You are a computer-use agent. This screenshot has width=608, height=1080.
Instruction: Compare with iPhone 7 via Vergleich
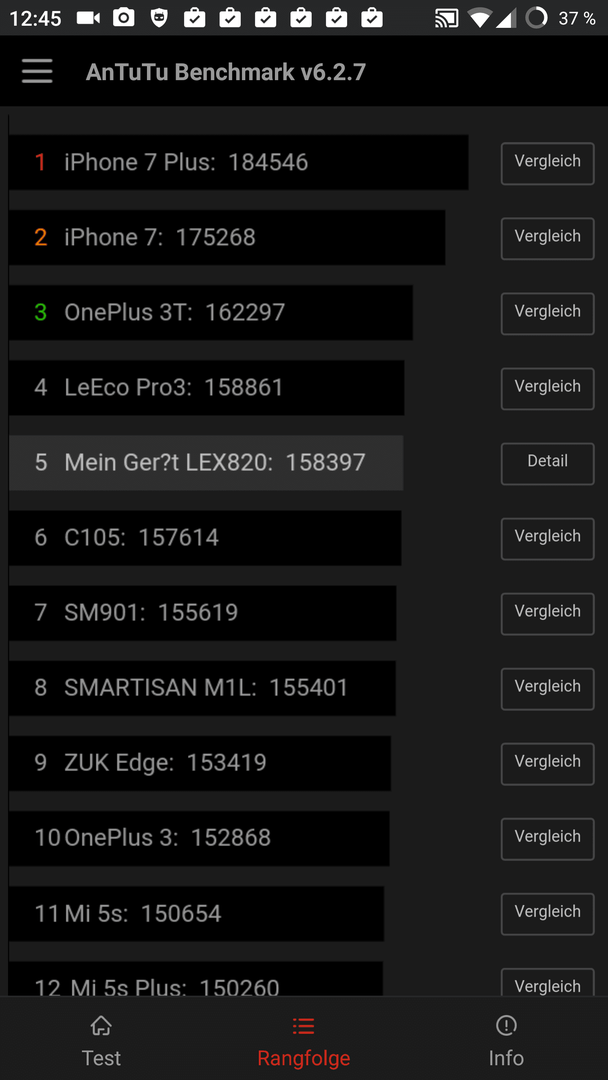point(547,238)
